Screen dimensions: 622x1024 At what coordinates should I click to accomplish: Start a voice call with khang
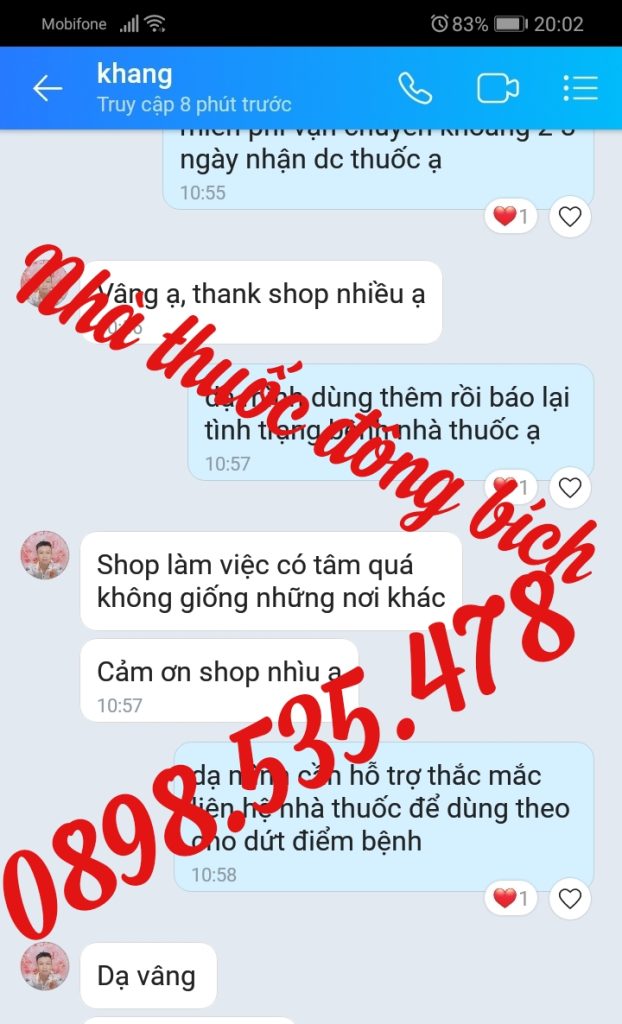pyautogui.click(x=415, y=88)
